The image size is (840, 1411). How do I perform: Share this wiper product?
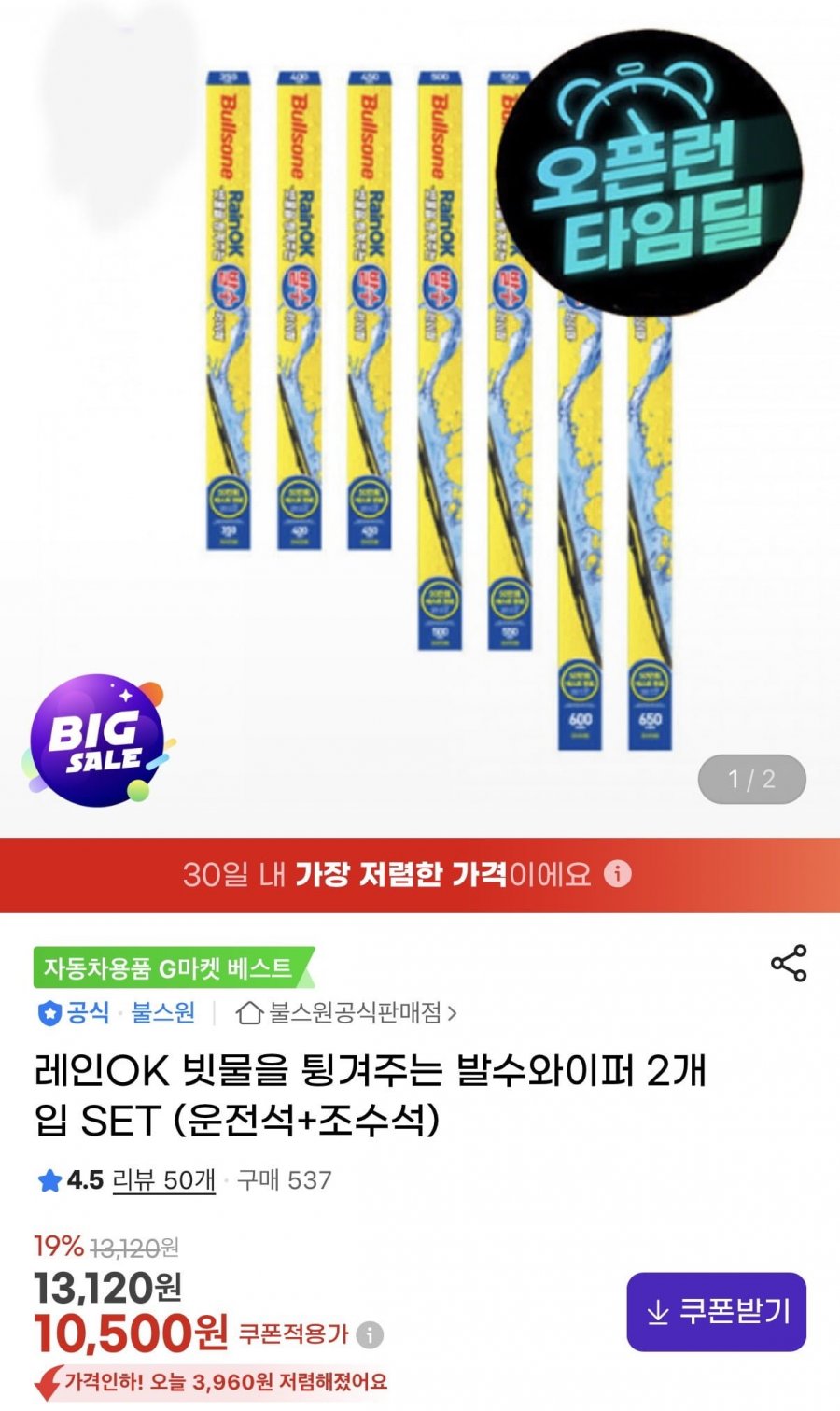(x=788, y=963)
